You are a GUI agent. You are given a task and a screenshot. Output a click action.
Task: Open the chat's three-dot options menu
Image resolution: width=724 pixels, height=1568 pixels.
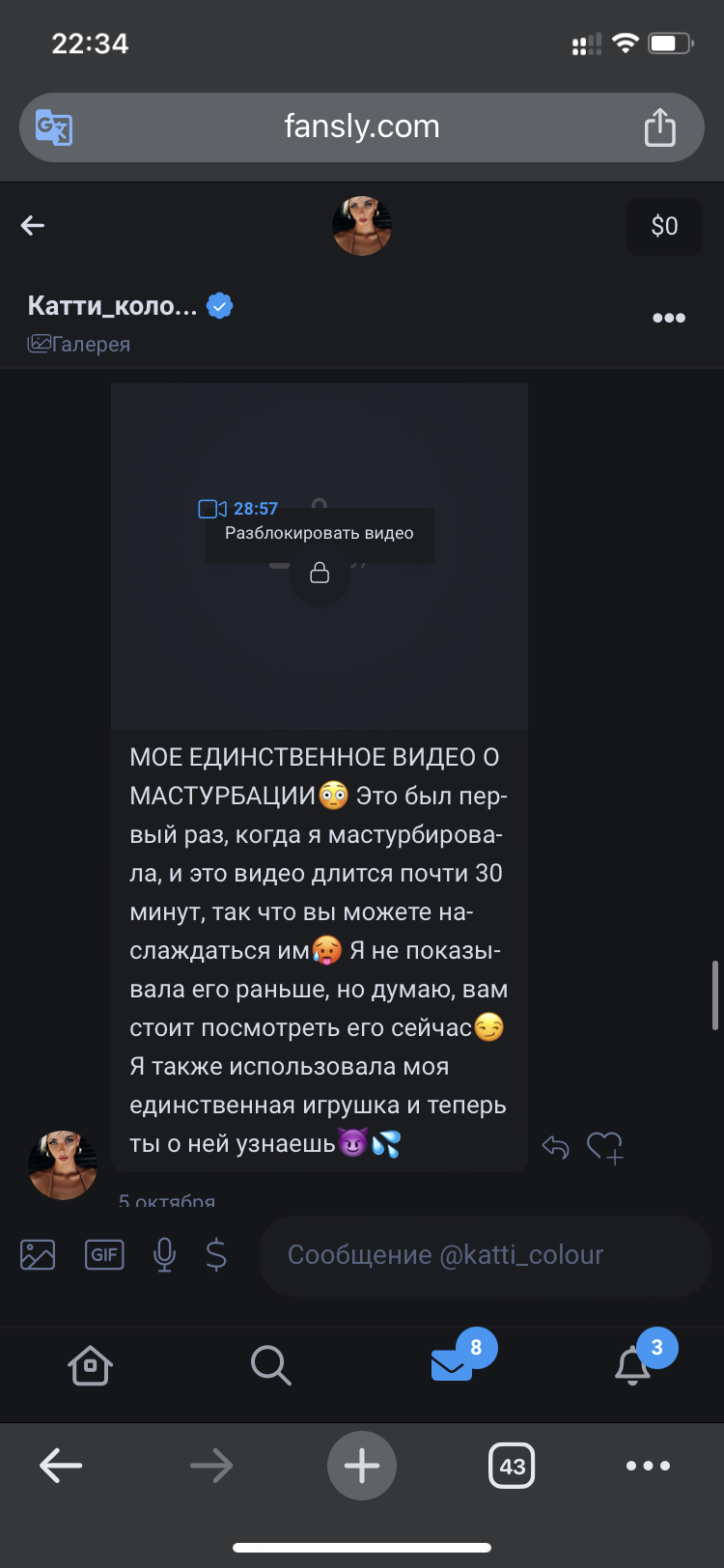(669, 318)
